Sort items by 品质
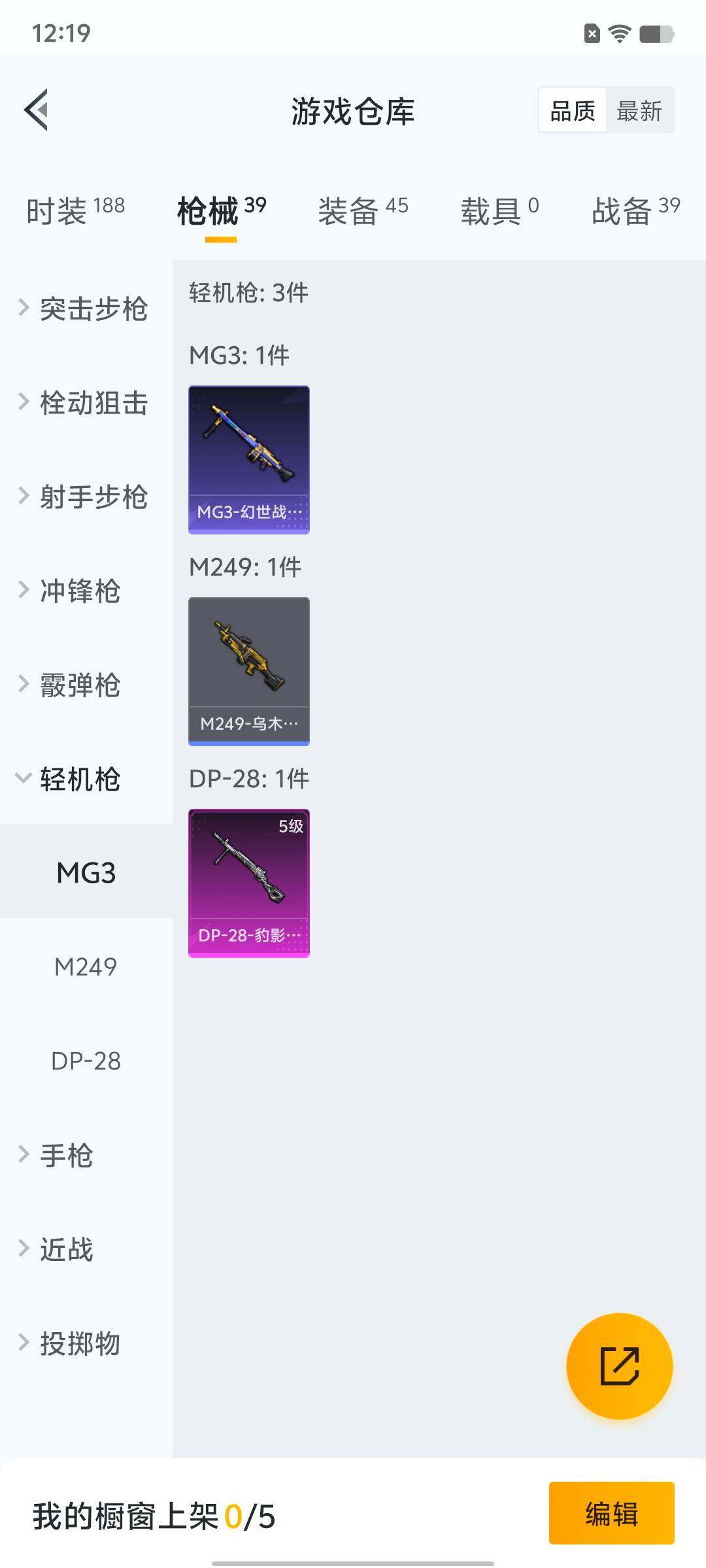This screenshot has height=1568, width=706. tap(573, 111)
